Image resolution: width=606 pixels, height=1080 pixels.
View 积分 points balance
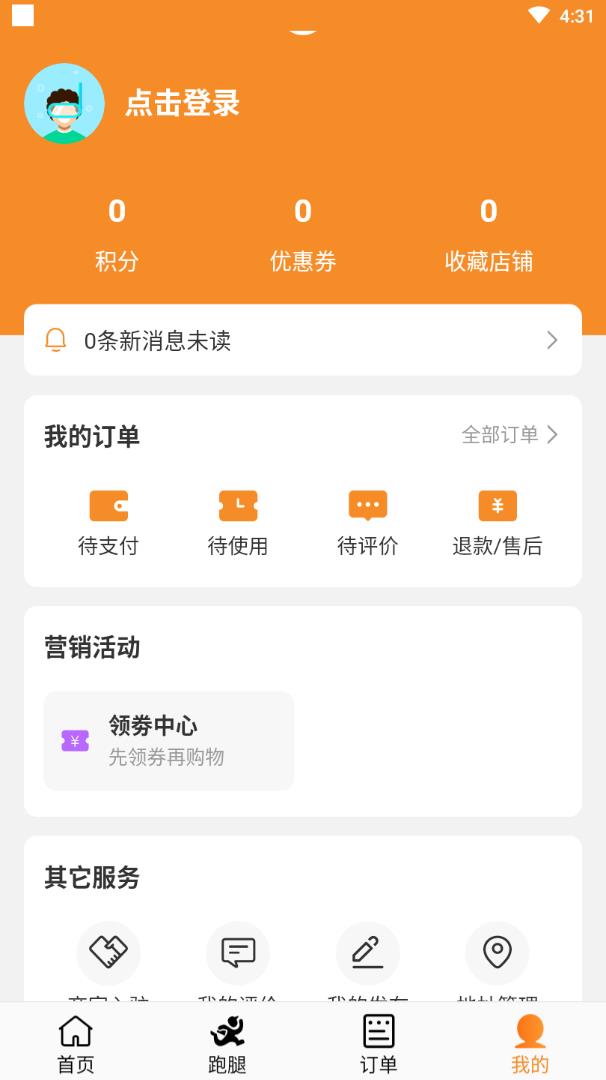point(117,234)
